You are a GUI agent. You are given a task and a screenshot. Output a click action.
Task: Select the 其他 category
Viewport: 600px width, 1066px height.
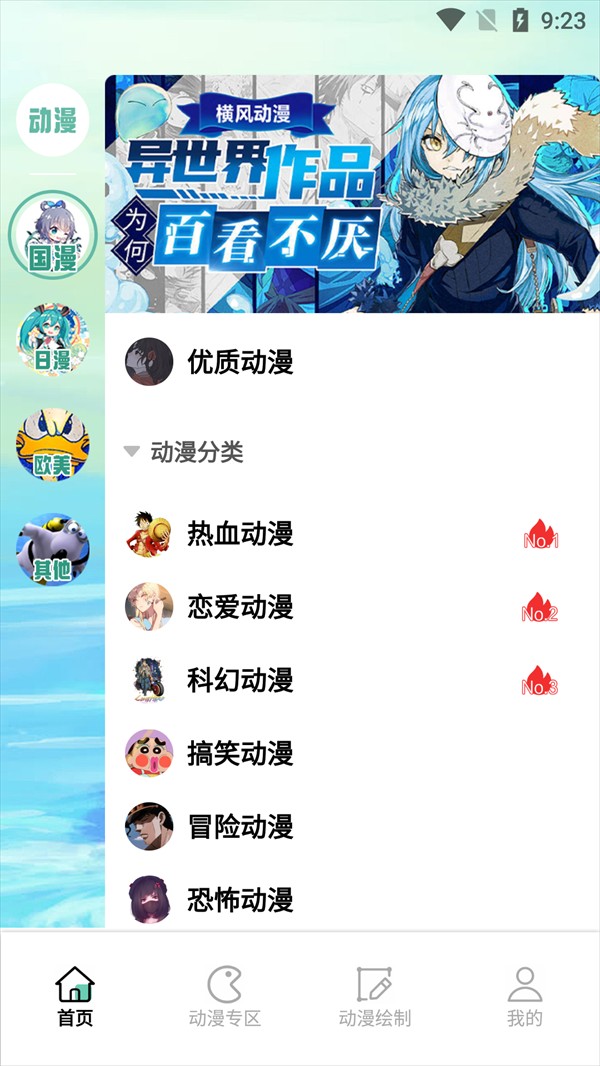pos(52,548)
